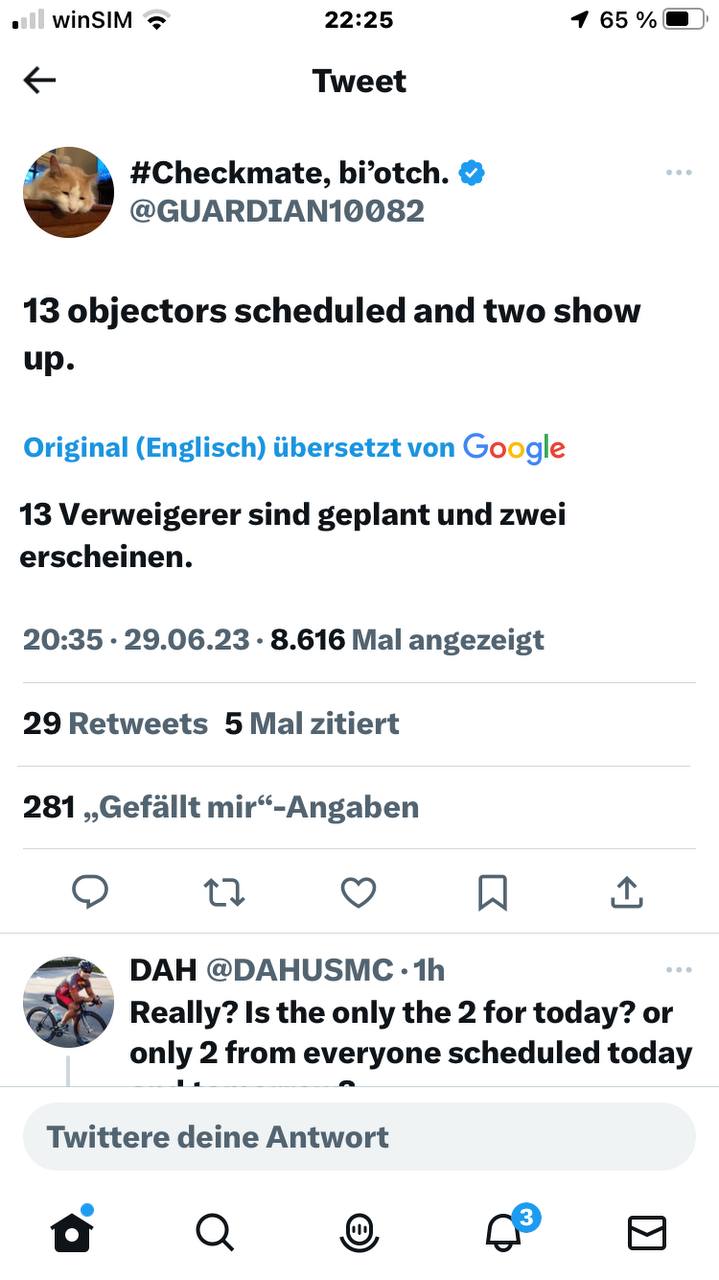This screenshot has width=719, height=1280.
Task: View the 29 Retweets list
Action: coord(115,723)
